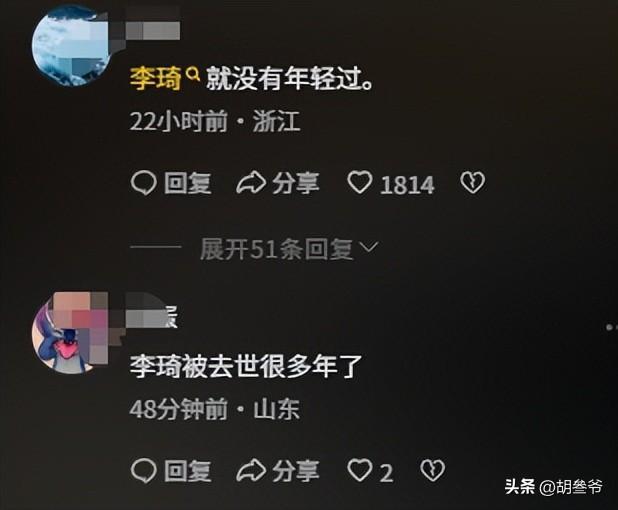Expand the 51 replies
Image resolution: width=618 pixels, height=510 pixels.
point(289,249)
